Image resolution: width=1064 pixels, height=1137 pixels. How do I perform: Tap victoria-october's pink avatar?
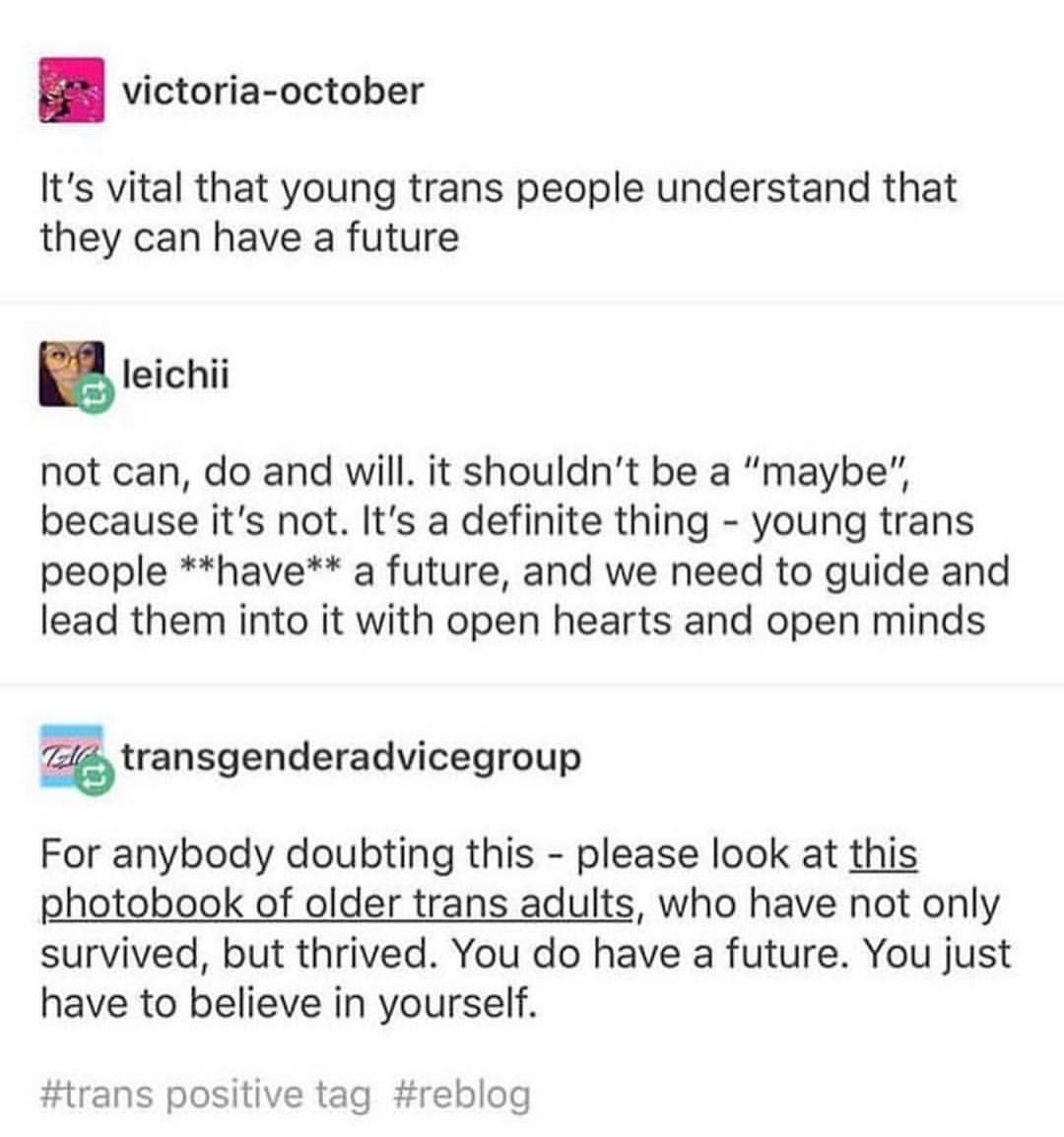pos(71,91)
